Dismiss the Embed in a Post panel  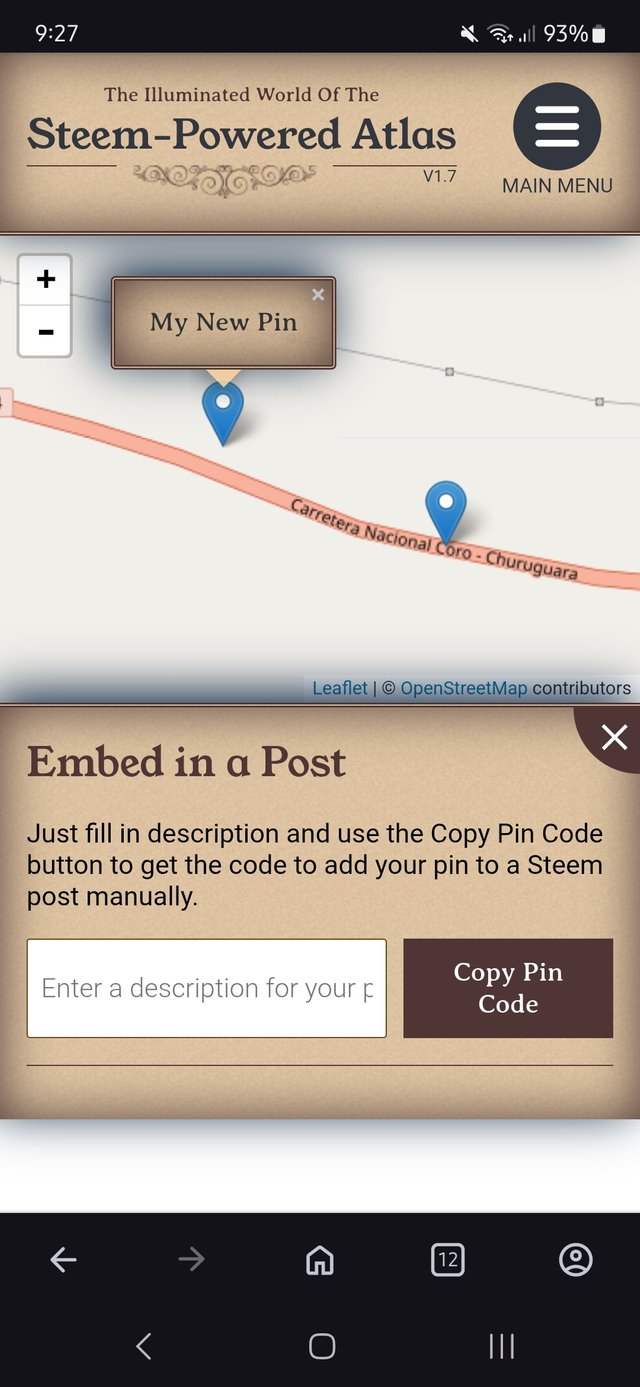pos(613,737)
